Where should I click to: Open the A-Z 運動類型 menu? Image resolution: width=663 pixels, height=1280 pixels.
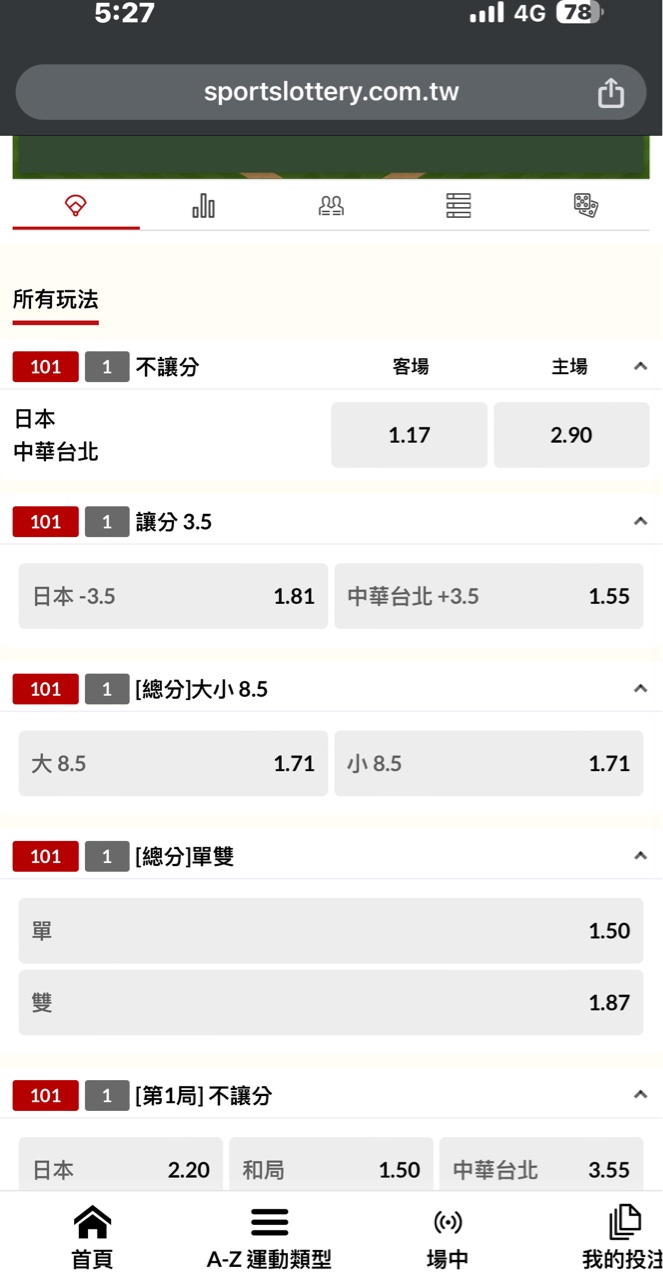[x=269, y=1237]
